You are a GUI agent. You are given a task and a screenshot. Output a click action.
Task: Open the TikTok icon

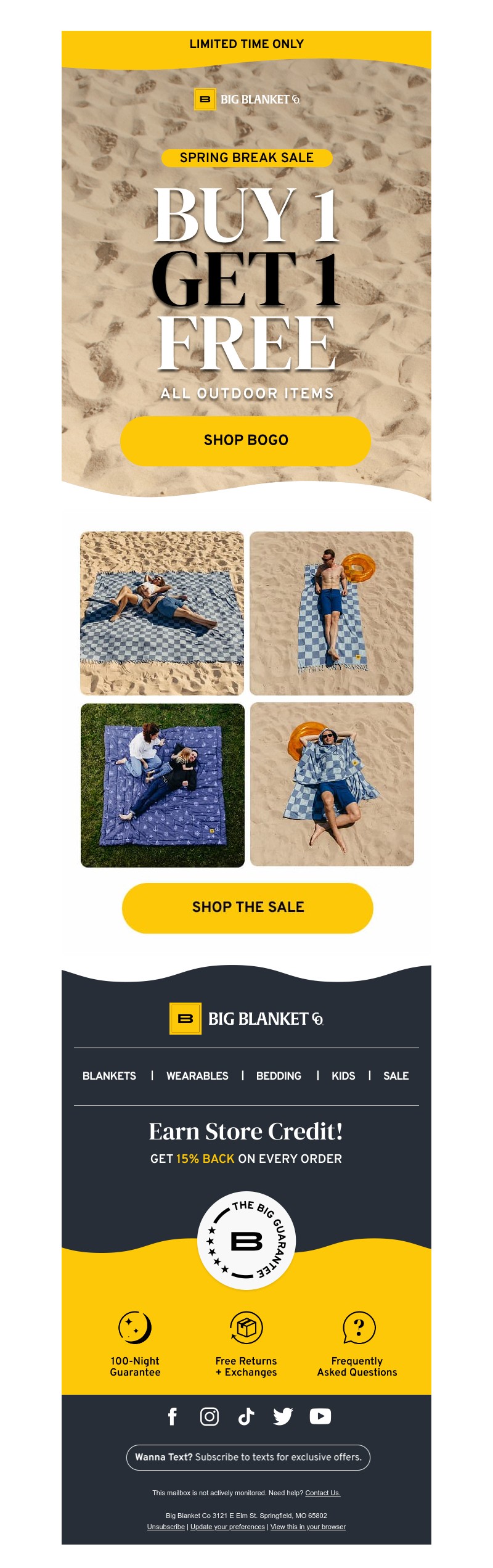pyautogui.click(x=246, y=1416)
